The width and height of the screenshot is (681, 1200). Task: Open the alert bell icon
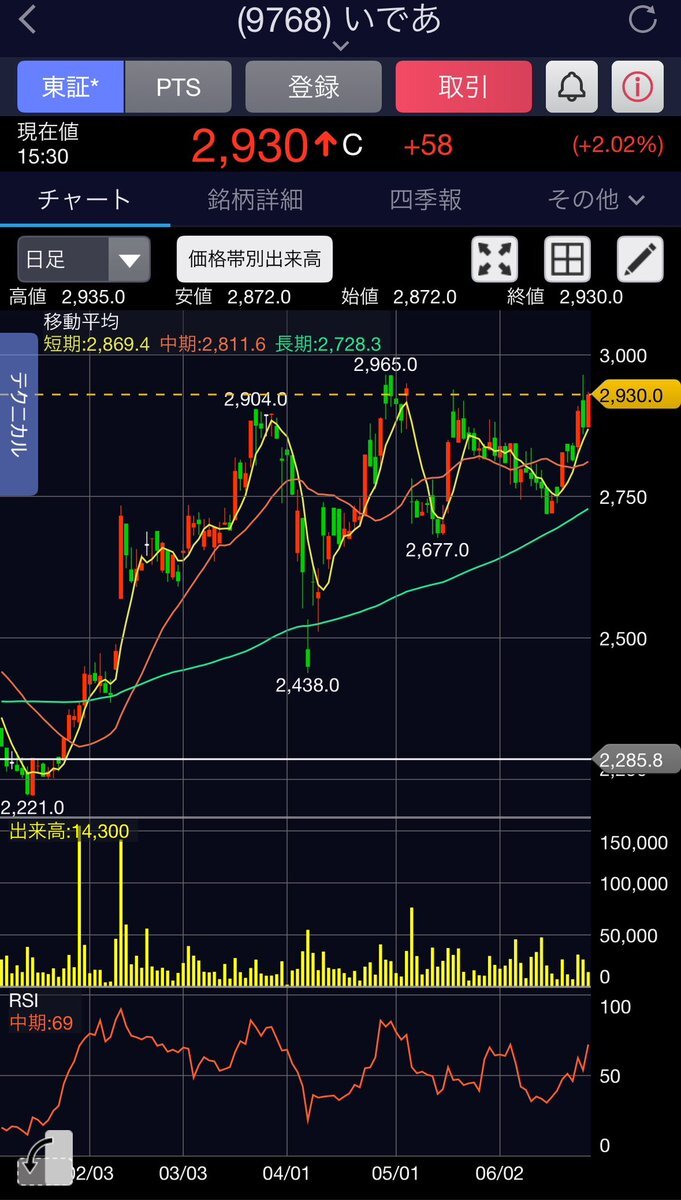click(572, 87)
